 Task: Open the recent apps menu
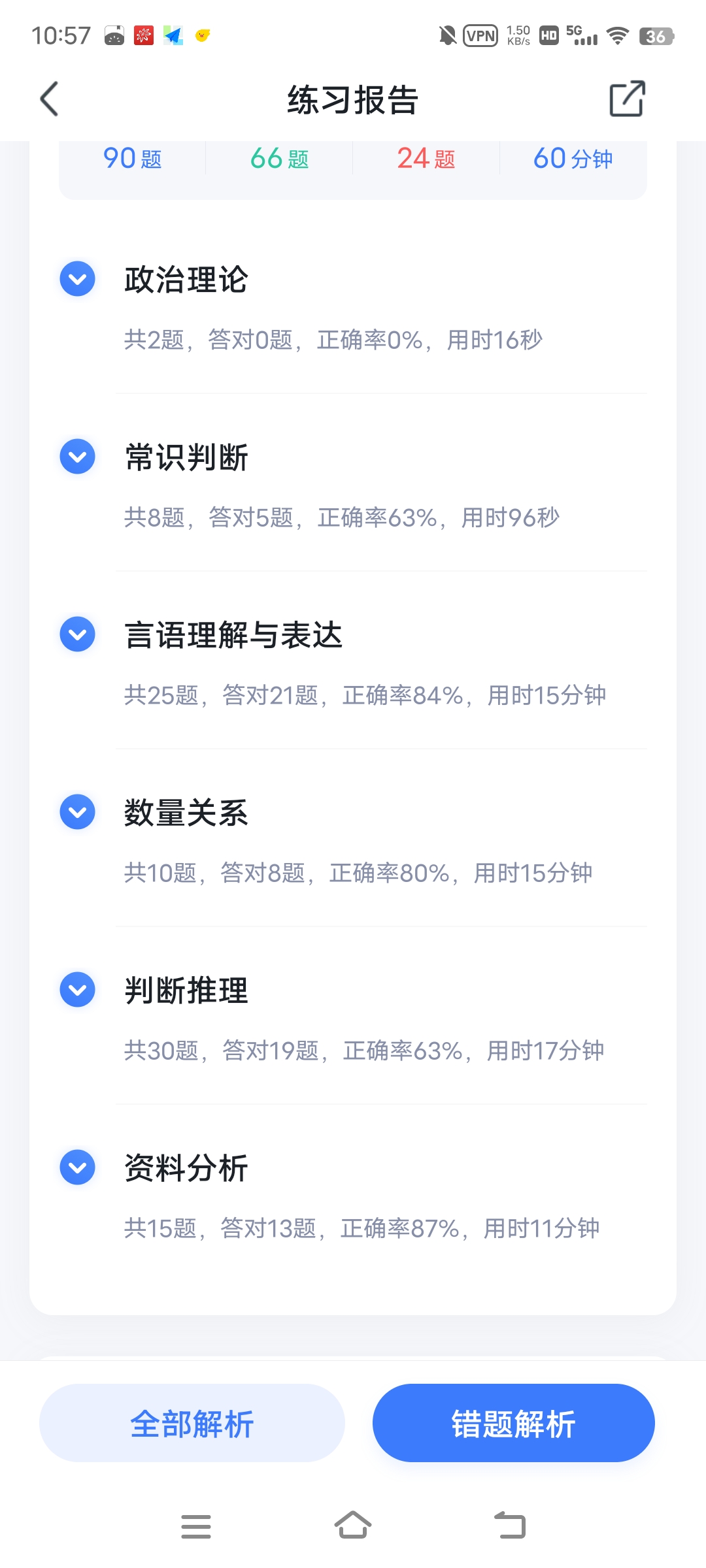[196, 1526]
